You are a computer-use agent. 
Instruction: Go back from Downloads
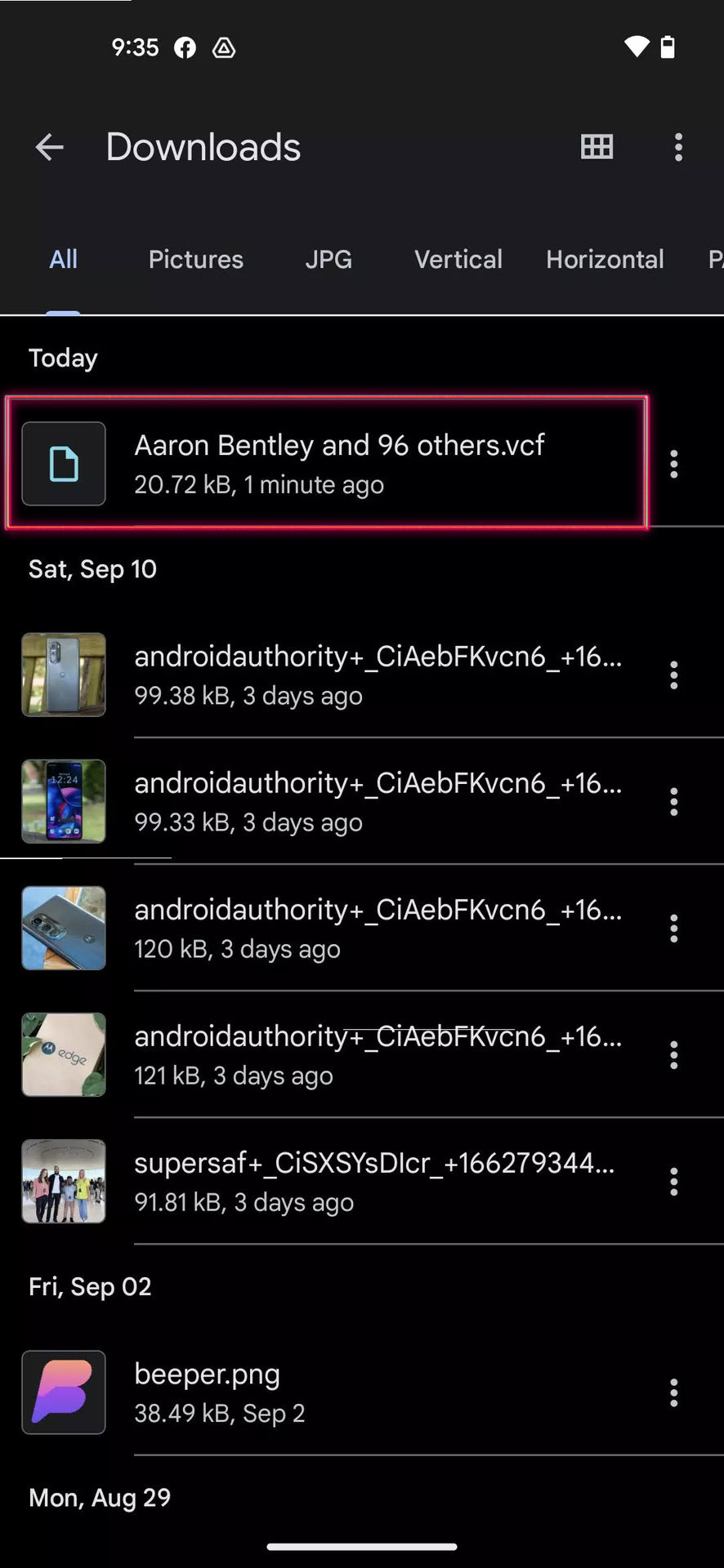[50, 148]
